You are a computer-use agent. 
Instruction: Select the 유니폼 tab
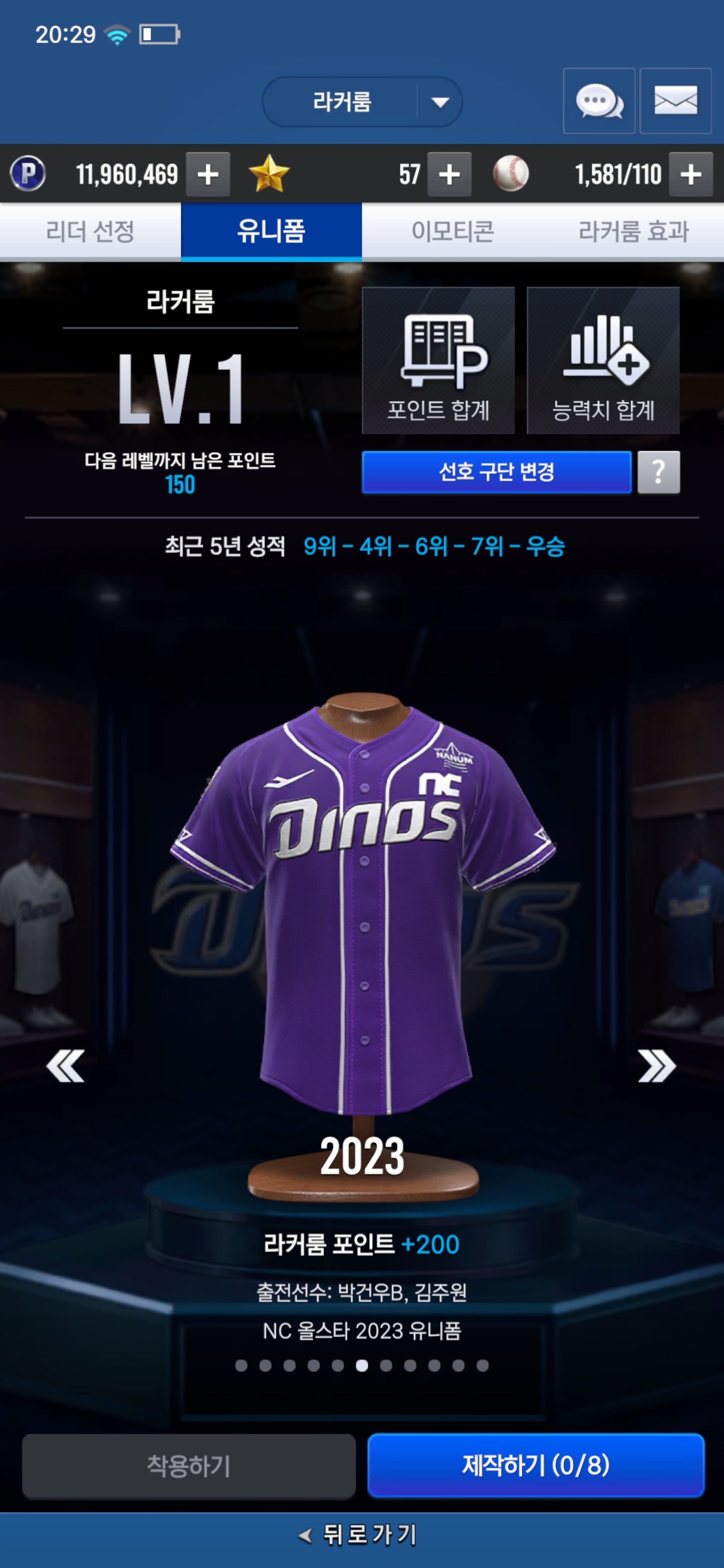tap(271, 232)
